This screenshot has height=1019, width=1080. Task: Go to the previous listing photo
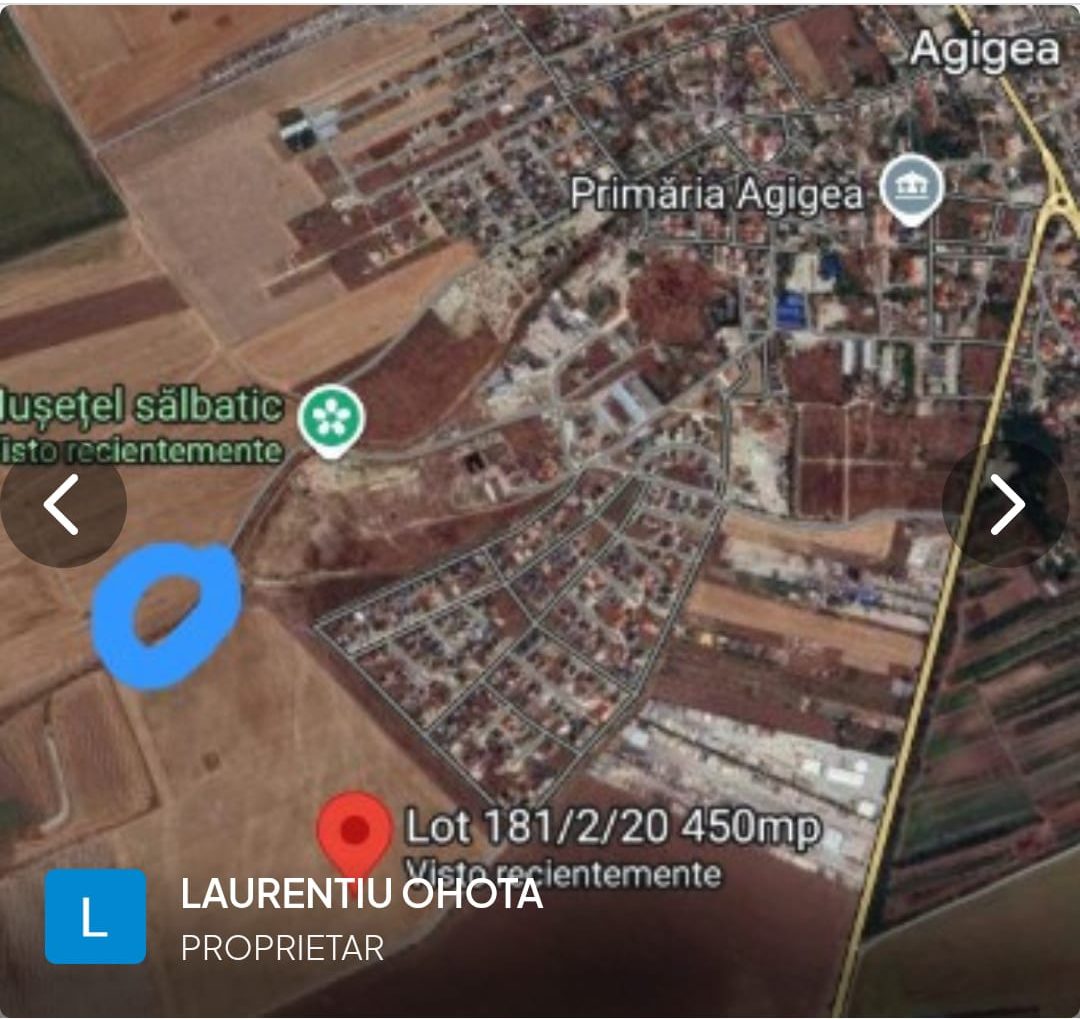coord(62,505)
